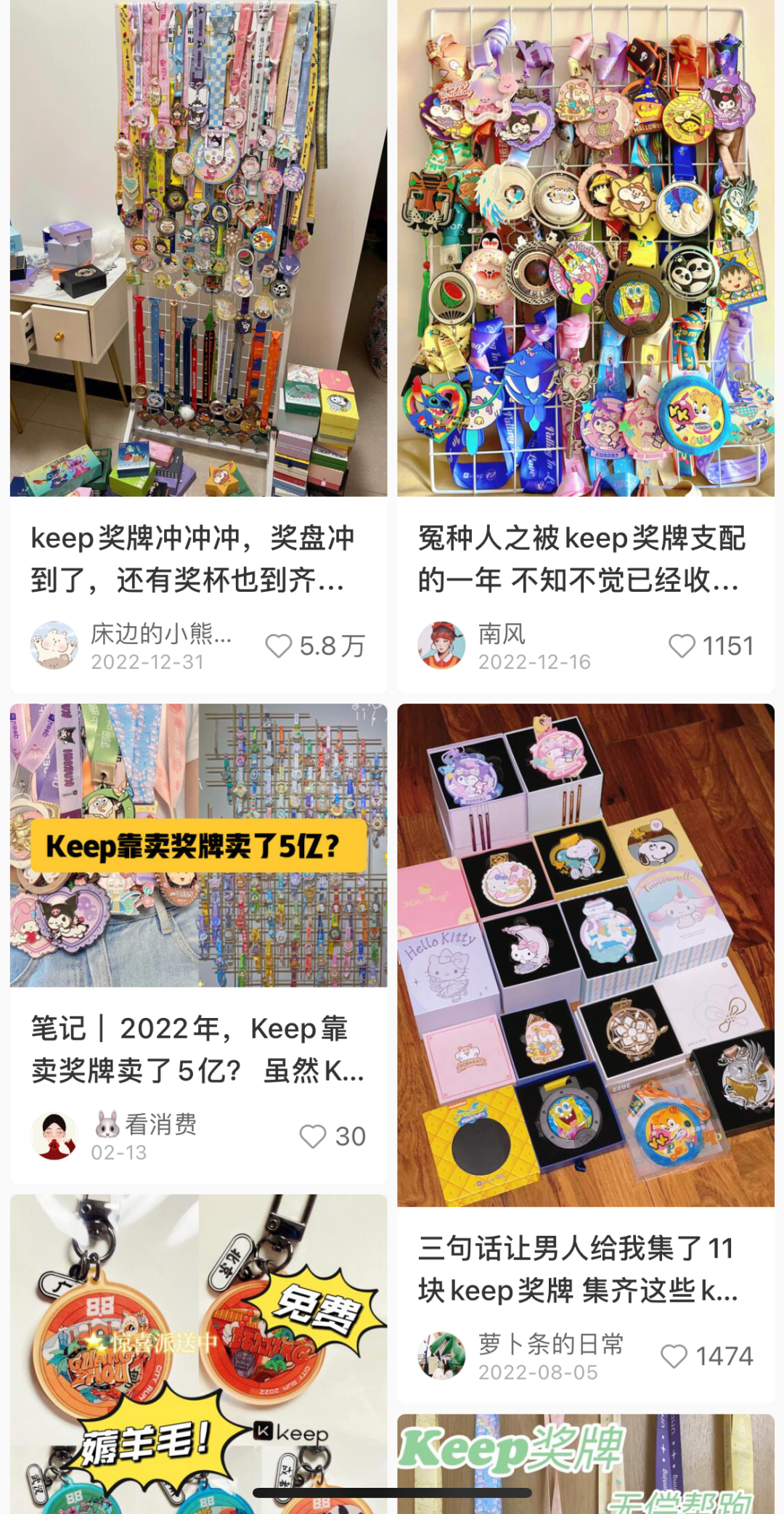The width and height of the screenshot is (784, 1514).
Task: Like the note by 看消费
Action: click(x=313, y=1136)
